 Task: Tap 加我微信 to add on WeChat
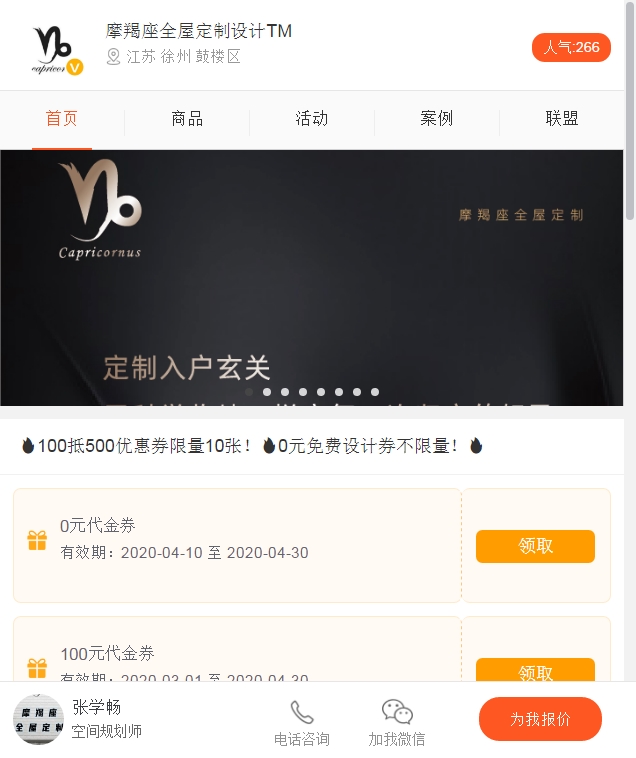coord(397,724)
